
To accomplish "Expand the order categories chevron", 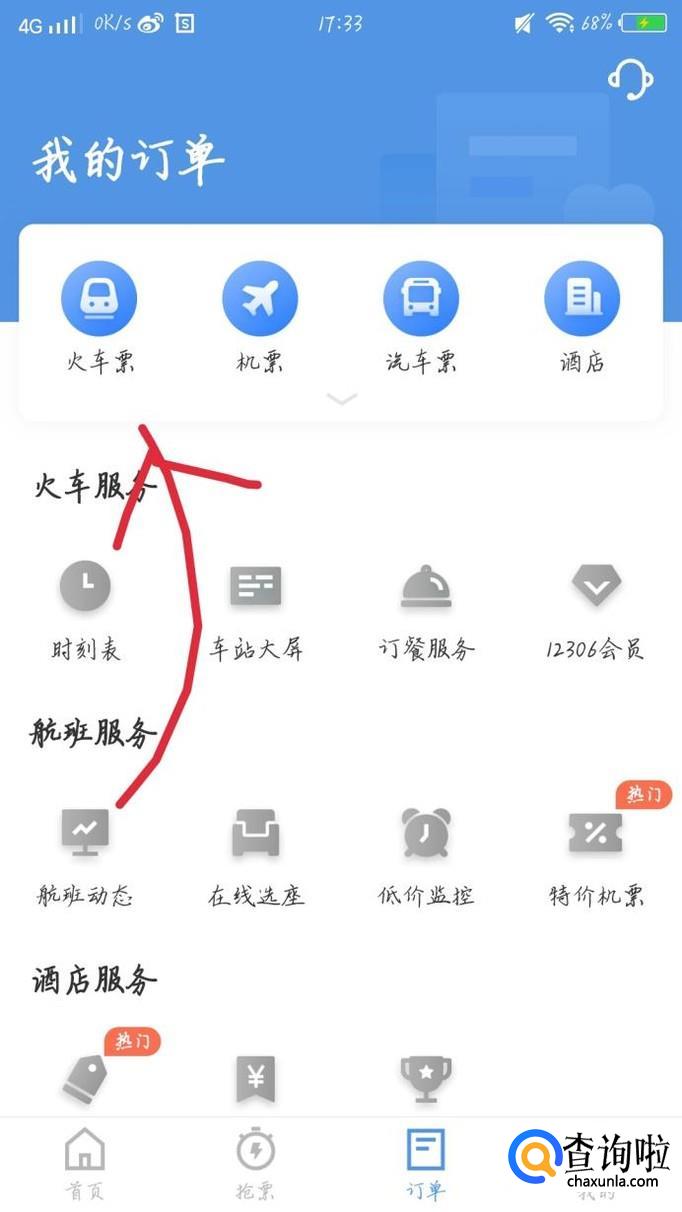I will (341, 399).
